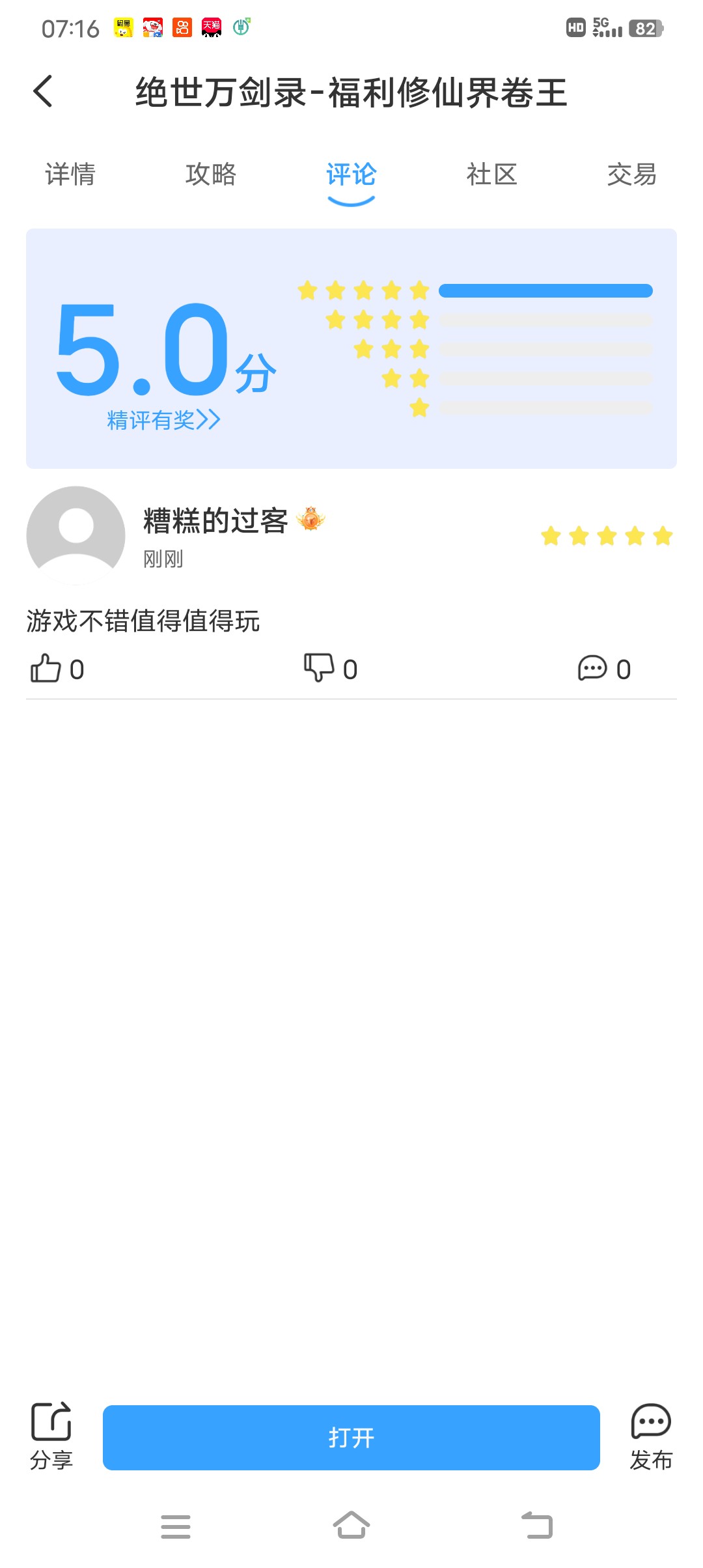The width and height of the screenshot is (703, 1568).
Task: Switch to the 攻略 tab
Action: (x=210, y=175)
